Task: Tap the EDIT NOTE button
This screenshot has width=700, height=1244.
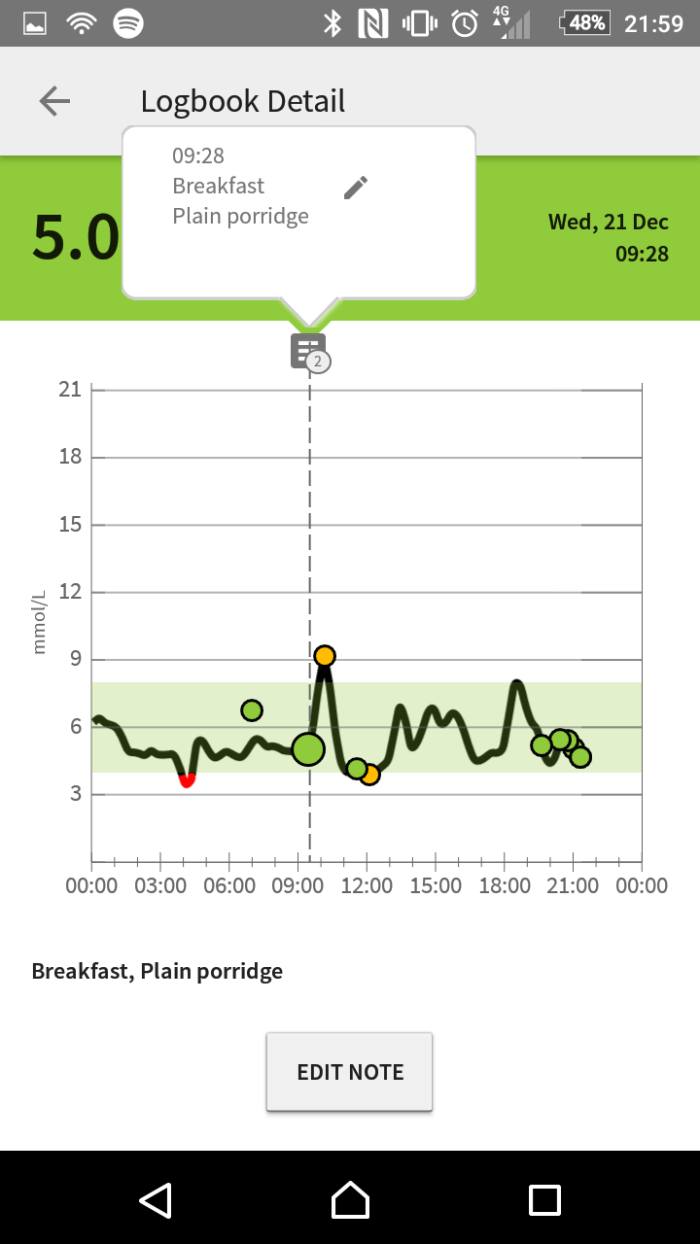Action: tap(349, 1072)
